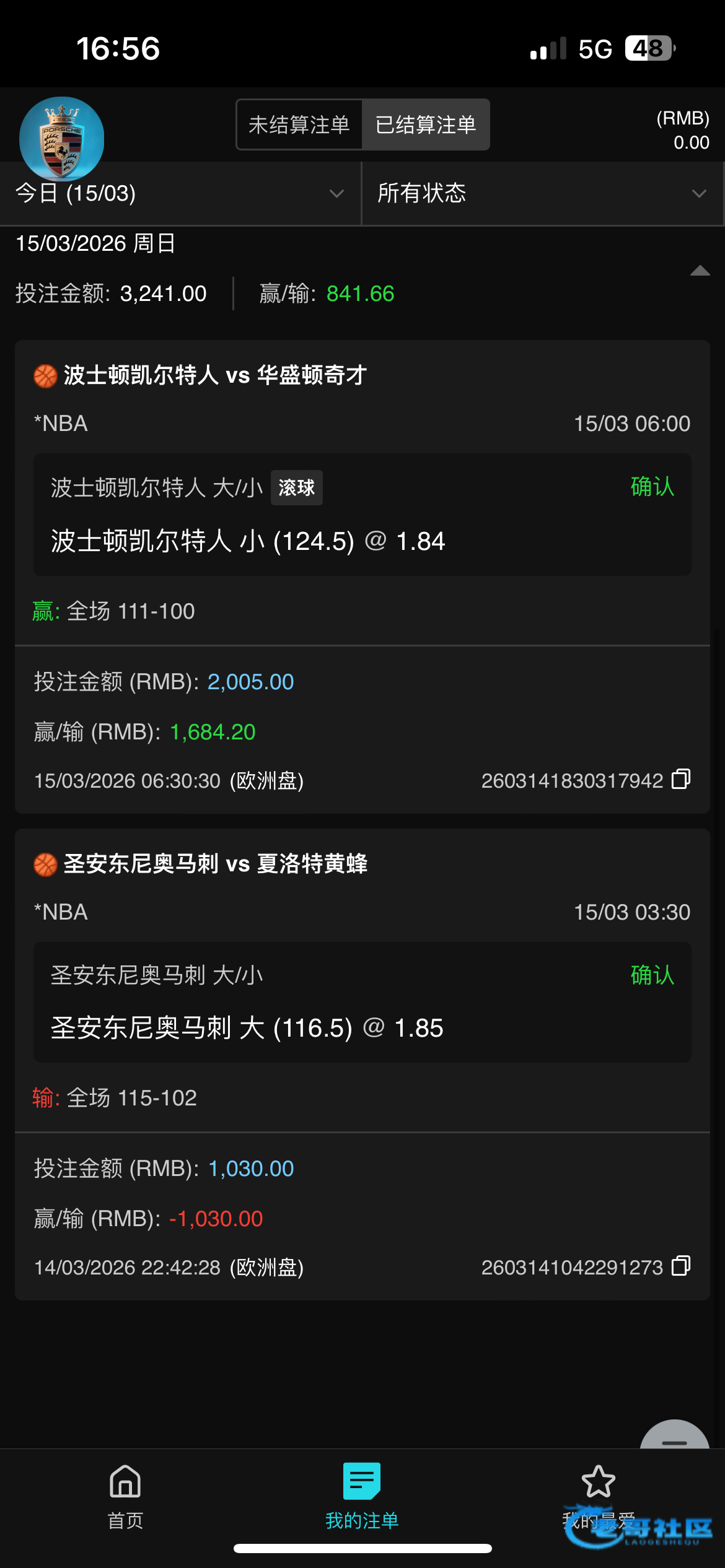This screenshot has height=1568, width=725.
Task: Open the 我的注单 tab
Action: [x=362, y=1497]
